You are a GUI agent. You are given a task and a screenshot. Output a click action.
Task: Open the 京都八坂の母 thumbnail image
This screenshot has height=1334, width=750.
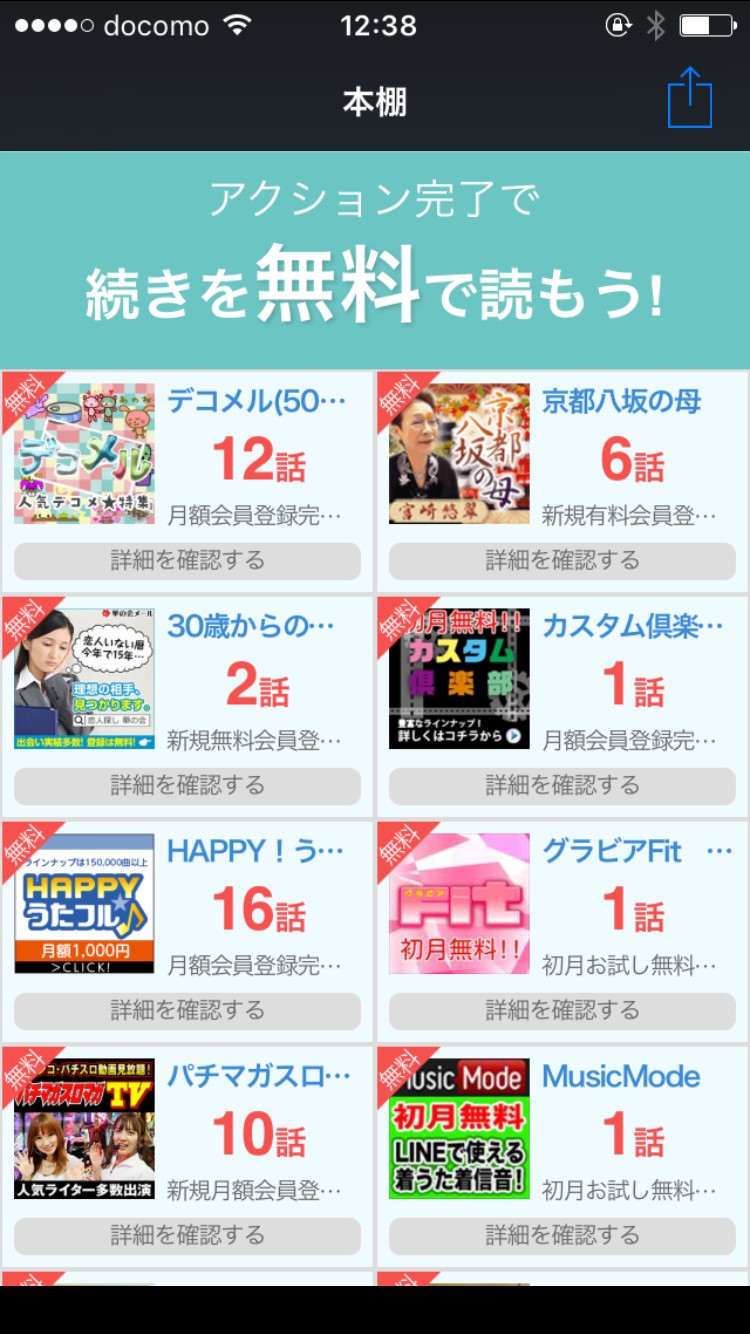(x=459, y=453)
